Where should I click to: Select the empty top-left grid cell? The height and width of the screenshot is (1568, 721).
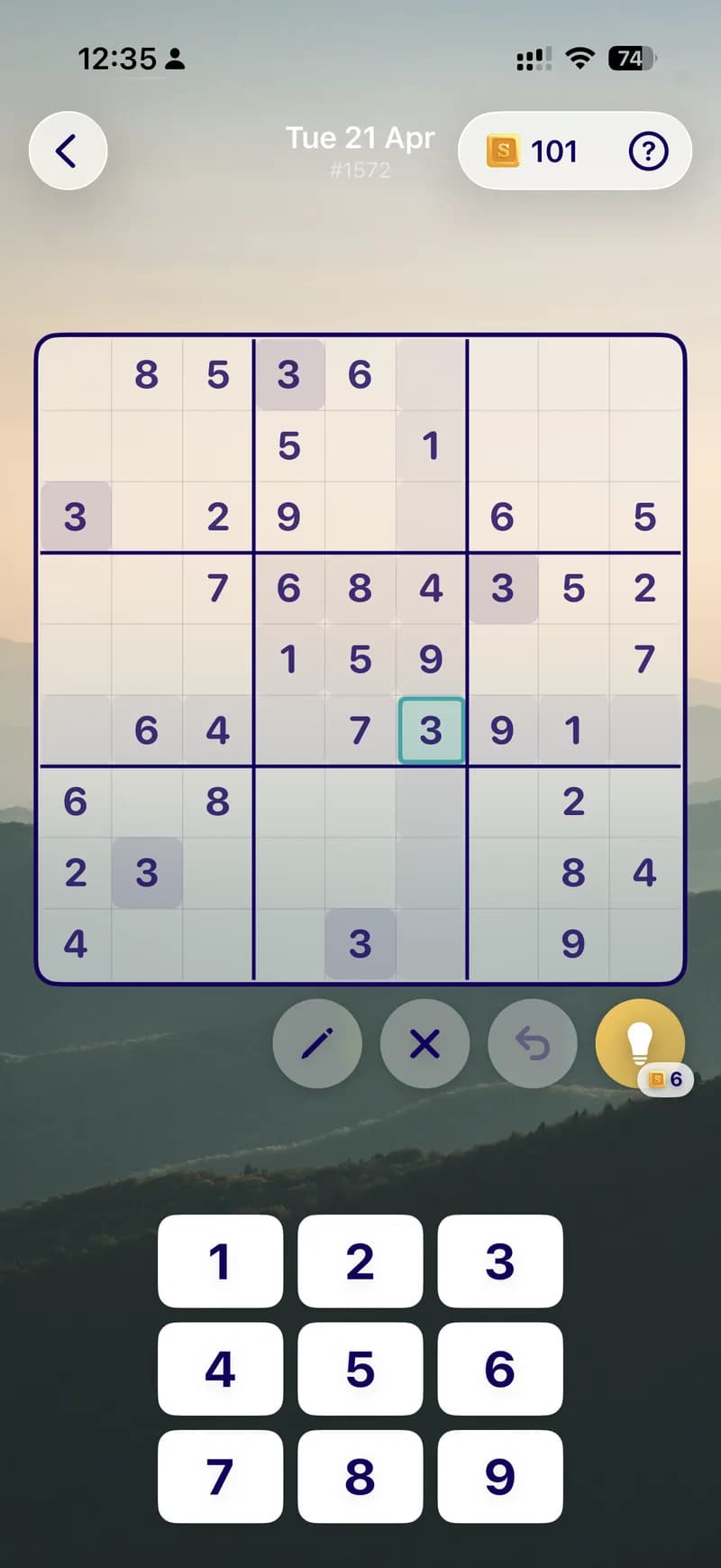coord(76,374)
